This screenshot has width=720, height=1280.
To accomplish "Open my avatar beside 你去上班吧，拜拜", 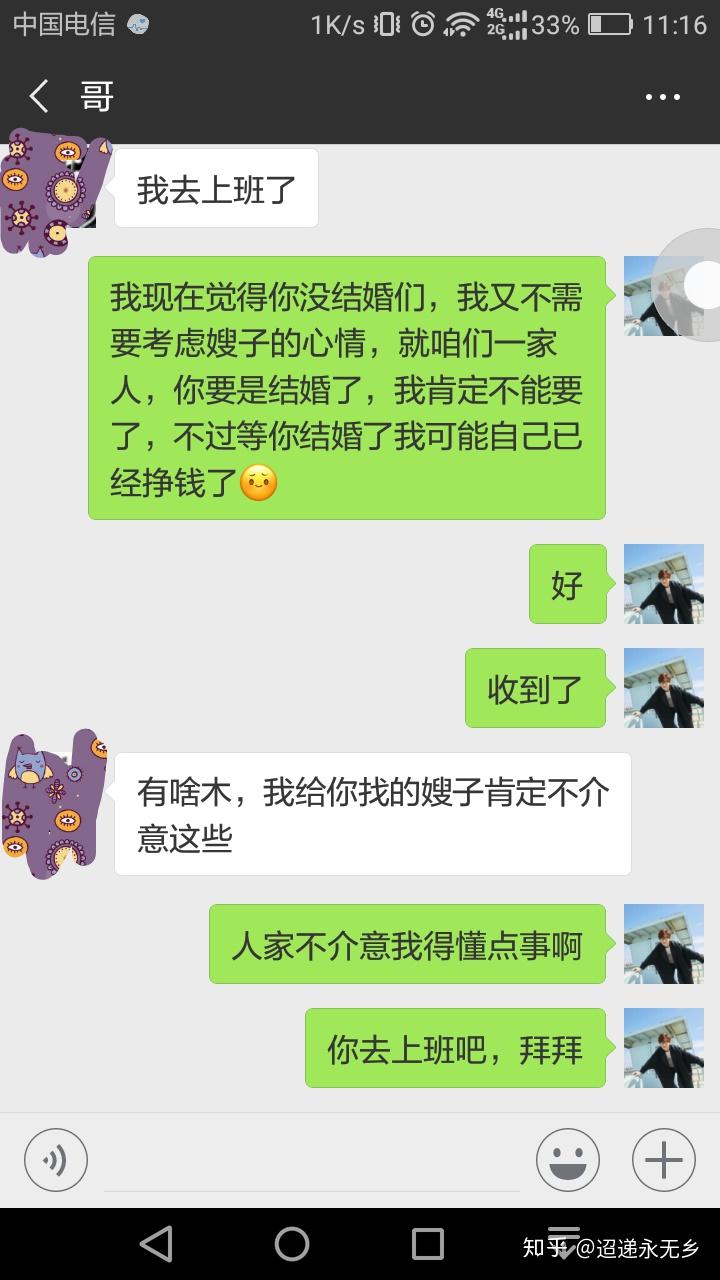I will click(x=664, y=1048).
